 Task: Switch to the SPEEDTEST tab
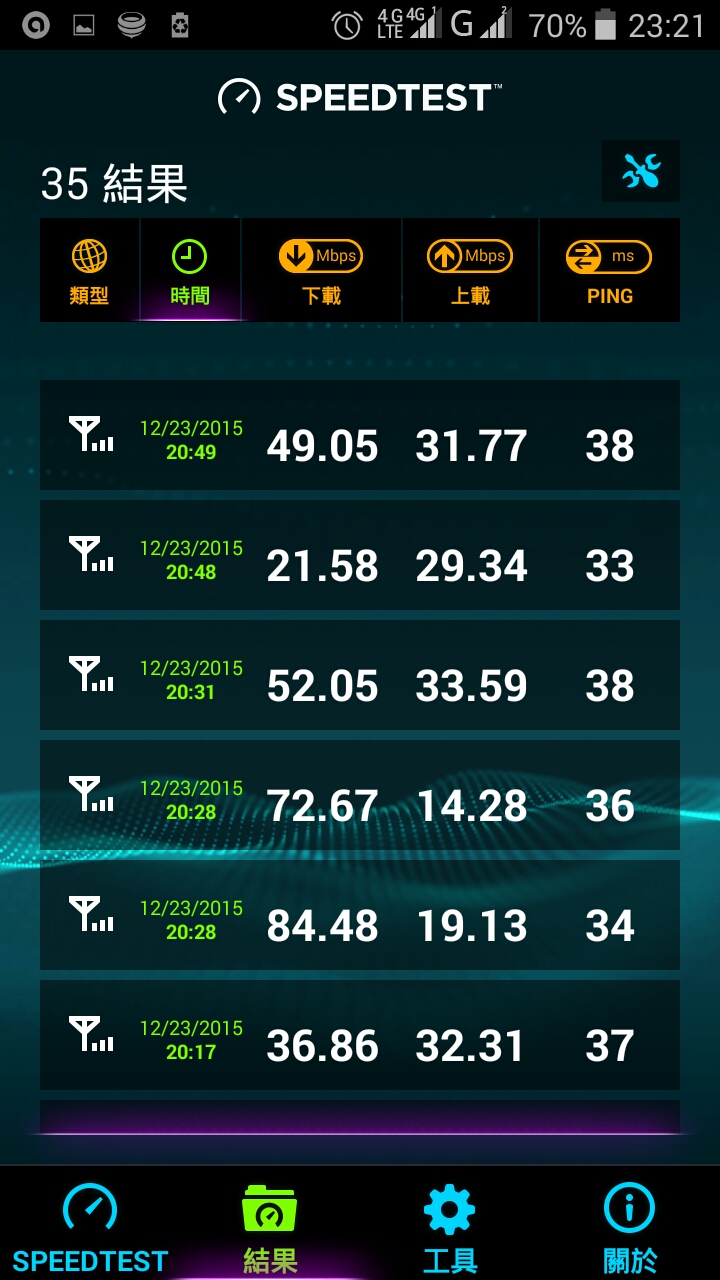(x=90, y=1225)
